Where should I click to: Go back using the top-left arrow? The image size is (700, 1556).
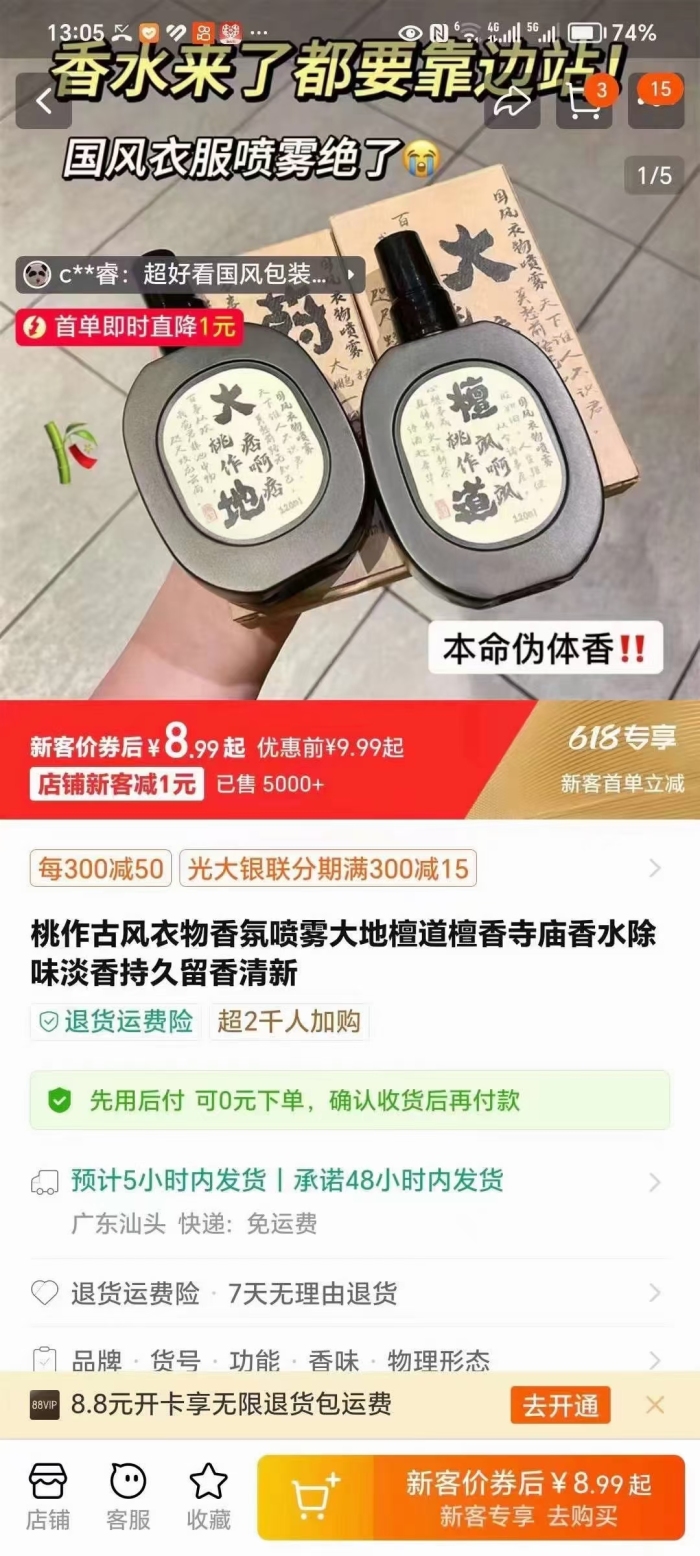coord(43,101)
